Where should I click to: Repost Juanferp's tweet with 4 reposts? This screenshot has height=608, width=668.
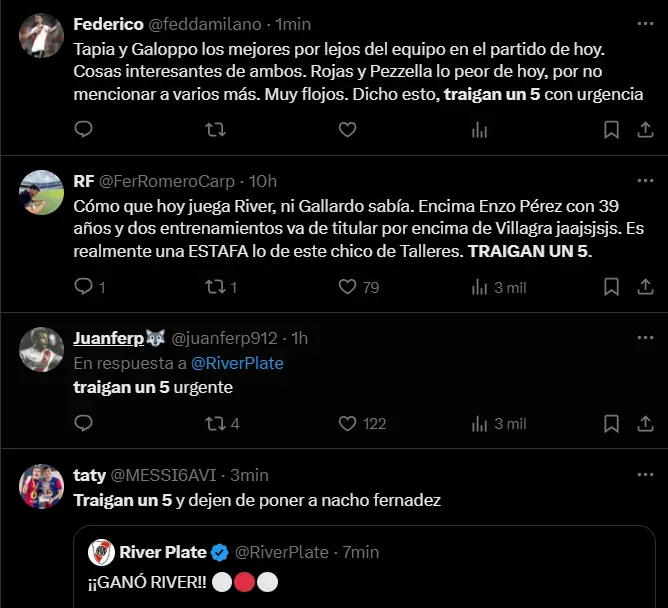[x=214, y=423]
